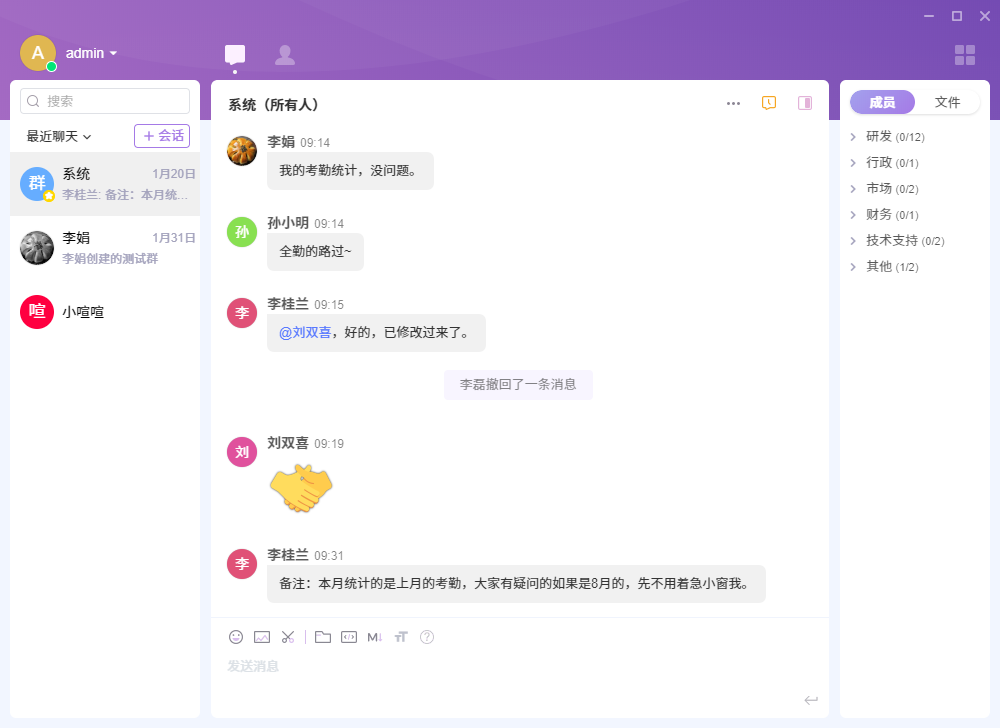The image size is (1000, 728).
Task: Open the 系统 group chat
Action: pos(105,184)
